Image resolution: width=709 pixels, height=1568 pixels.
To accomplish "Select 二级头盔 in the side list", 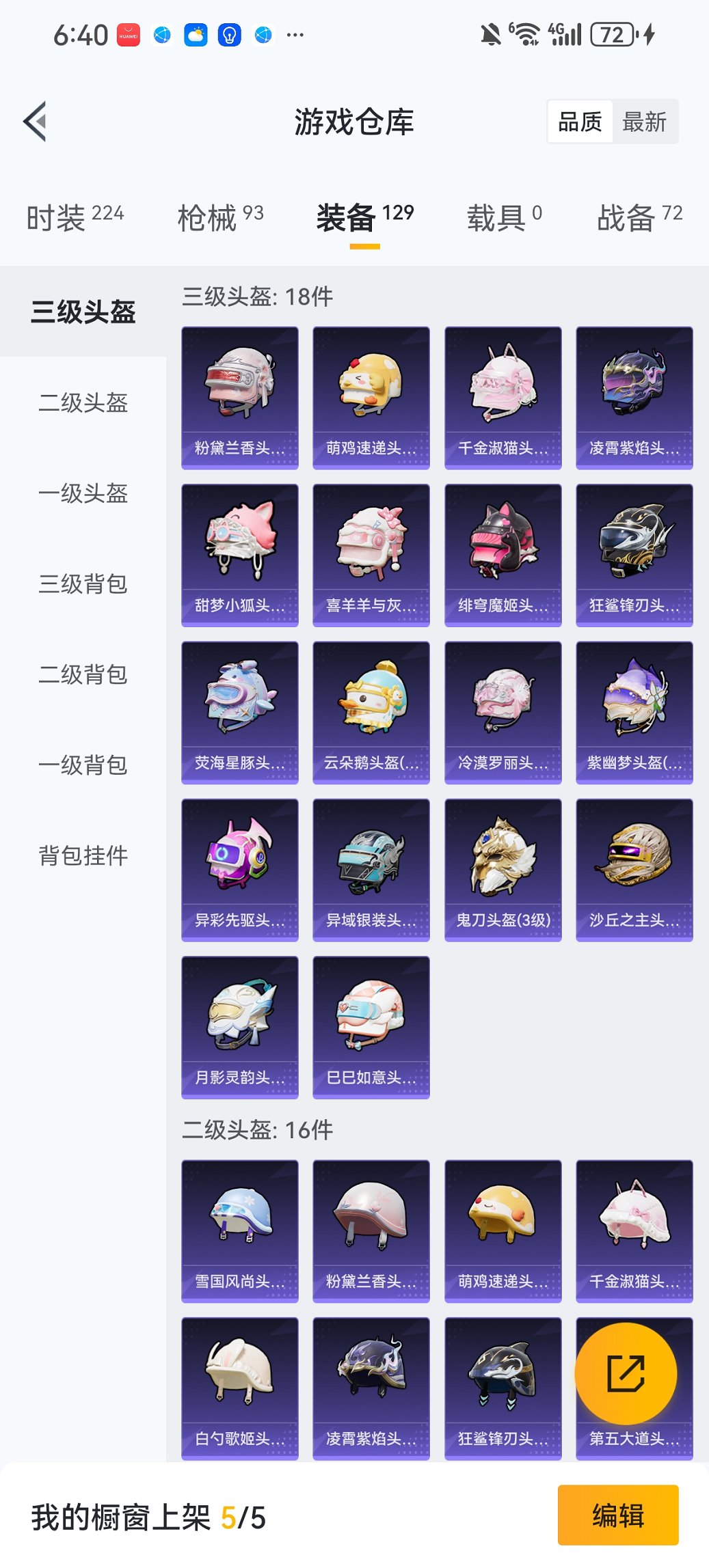I will [83, 402].
